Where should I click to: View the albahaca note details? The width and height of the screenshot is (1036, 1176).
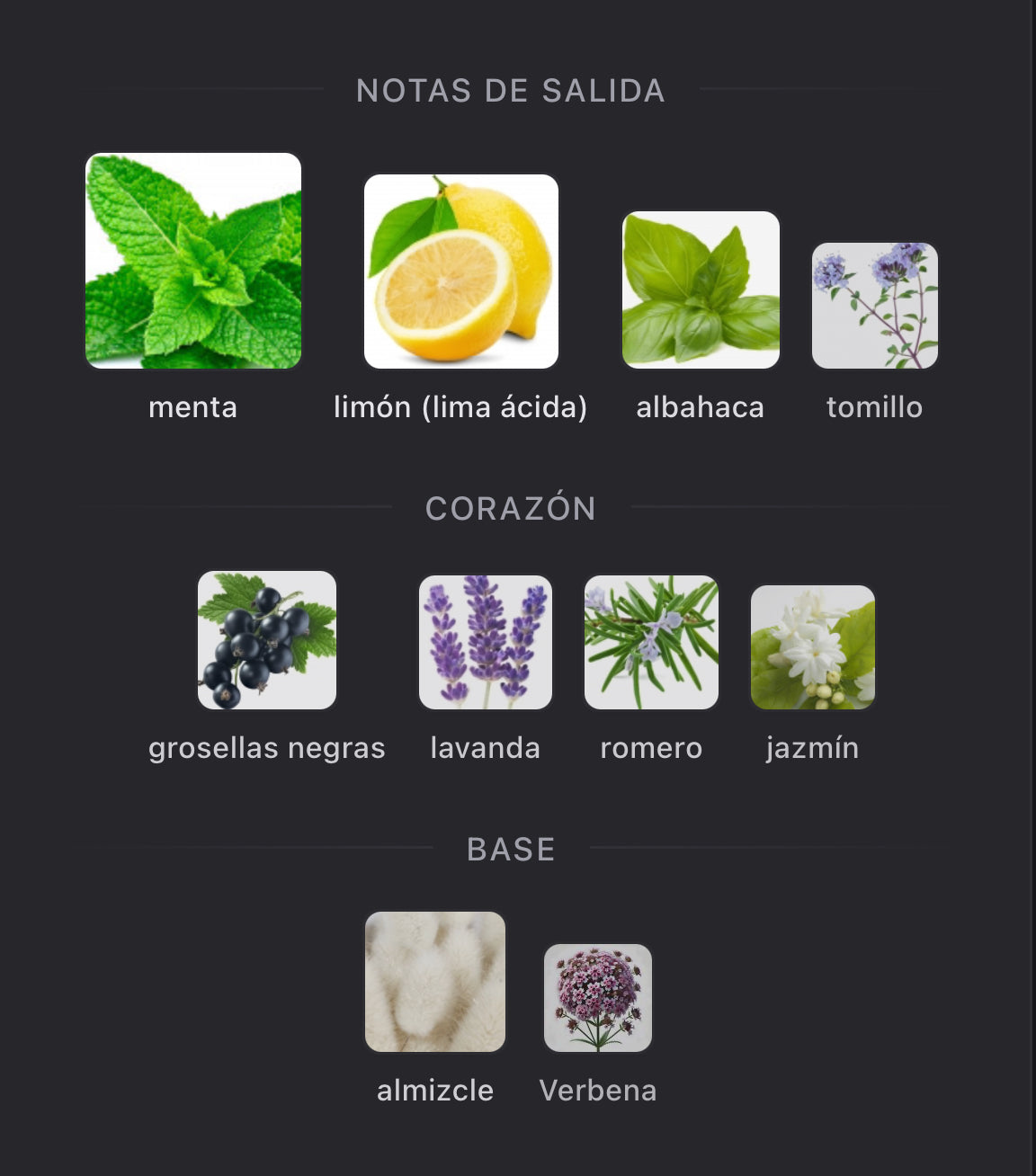701,290
